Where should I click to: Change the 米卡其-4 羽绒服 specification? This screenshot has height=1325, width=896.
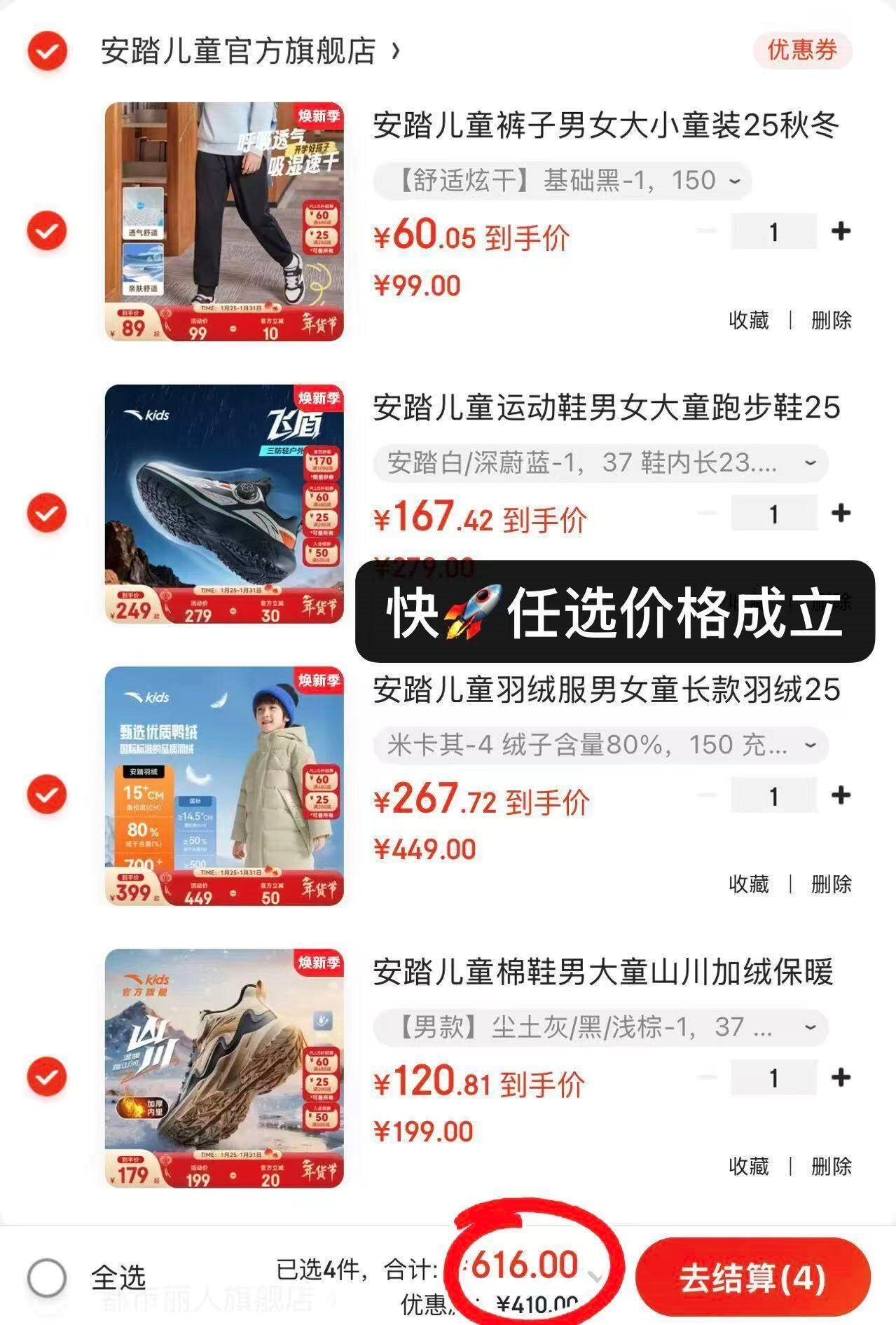(600, 745)
